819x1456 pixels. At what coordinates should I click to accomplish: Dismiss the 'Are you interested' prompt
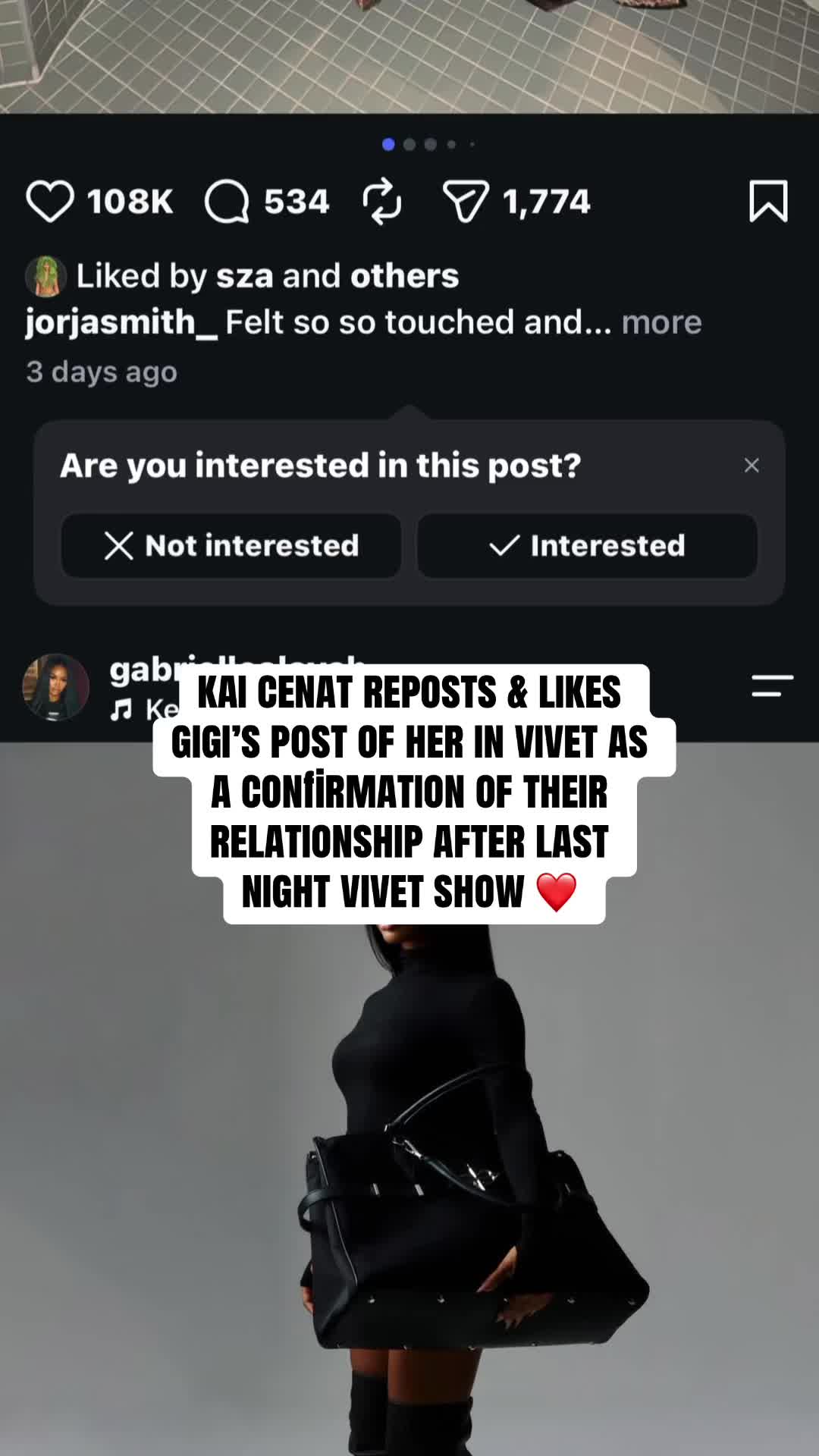pos(752,466)
